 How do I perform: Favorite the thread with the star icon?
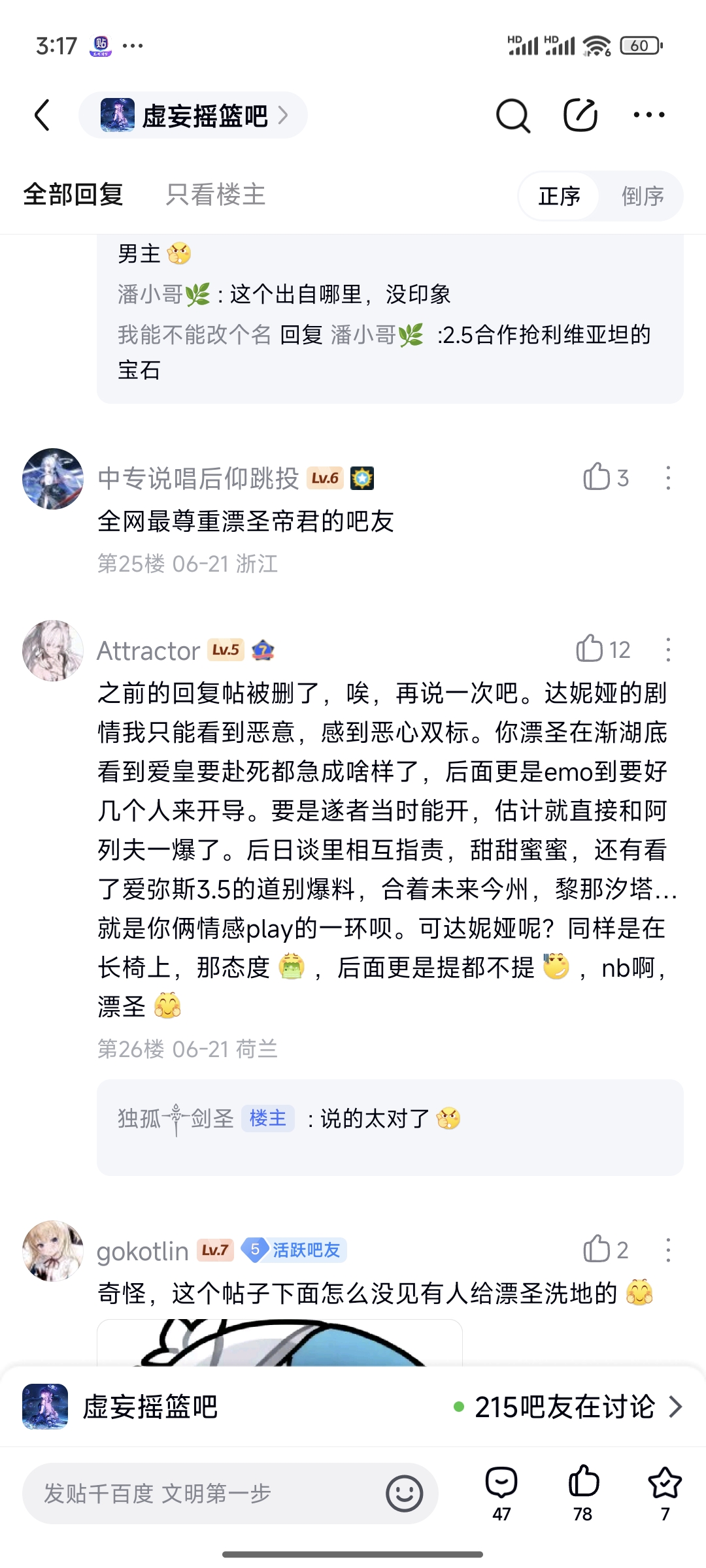click(665, 1493)
